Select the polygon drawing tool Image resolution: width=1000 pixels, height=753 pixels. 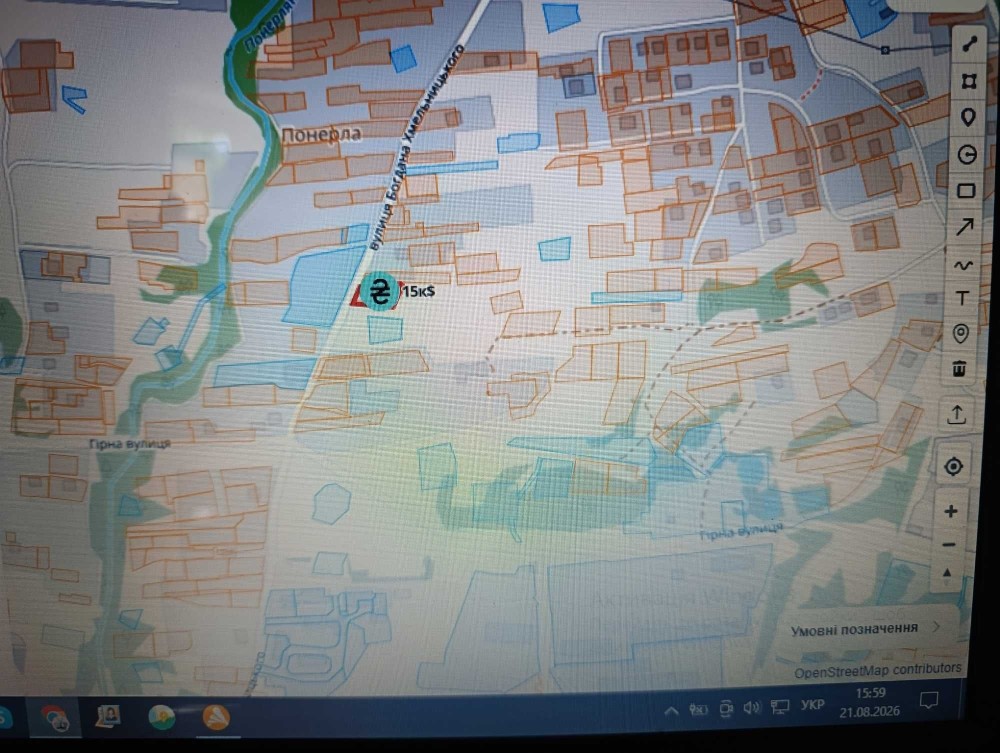(x=969, y=81)
